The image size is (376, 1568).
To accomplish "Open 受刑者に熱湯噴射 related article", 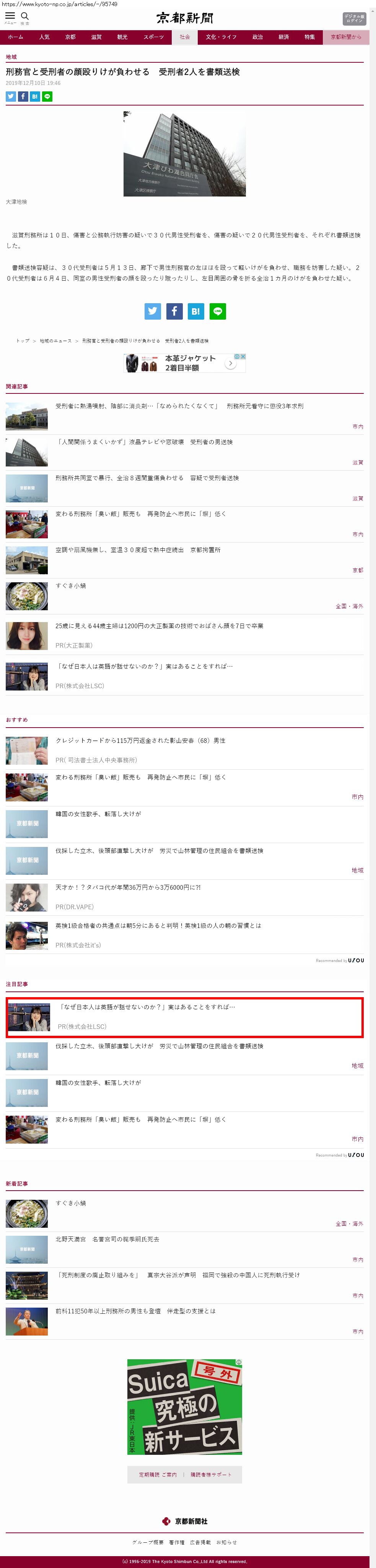I will coord(179,406).
